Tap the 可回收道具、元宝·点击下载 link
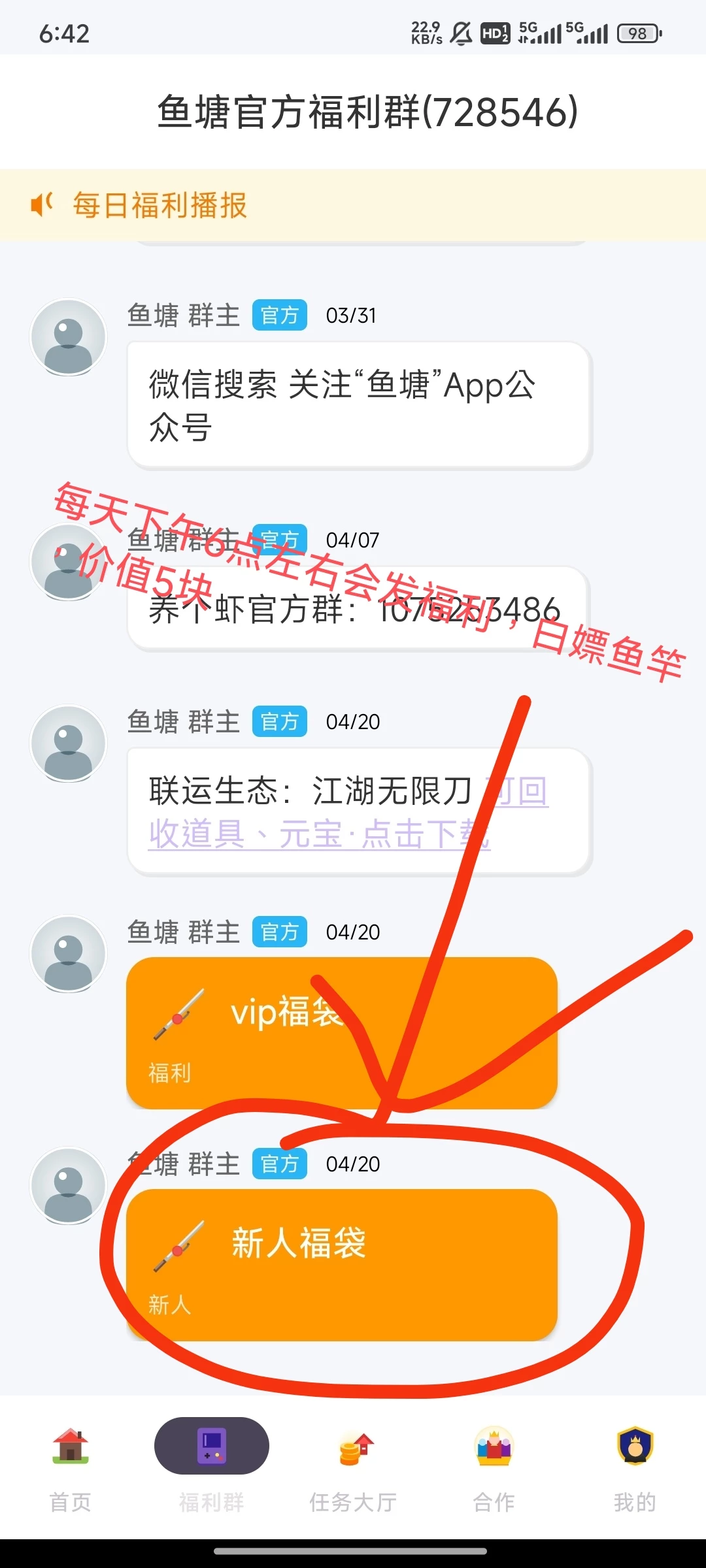The width and height of the screenshot is (706, 1568). (319, 834)
